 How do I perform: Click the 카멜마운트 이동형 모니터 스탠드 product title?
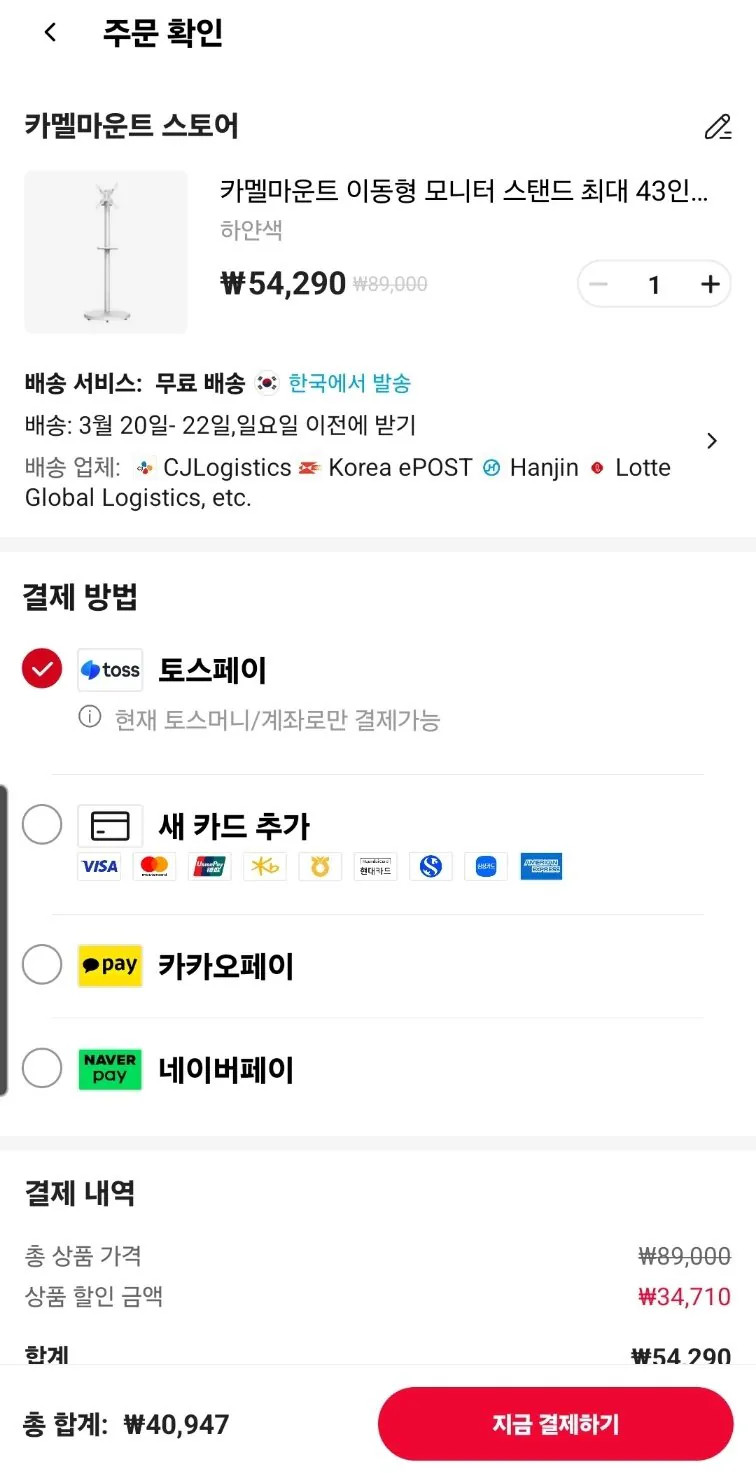(x=465, y=192)
